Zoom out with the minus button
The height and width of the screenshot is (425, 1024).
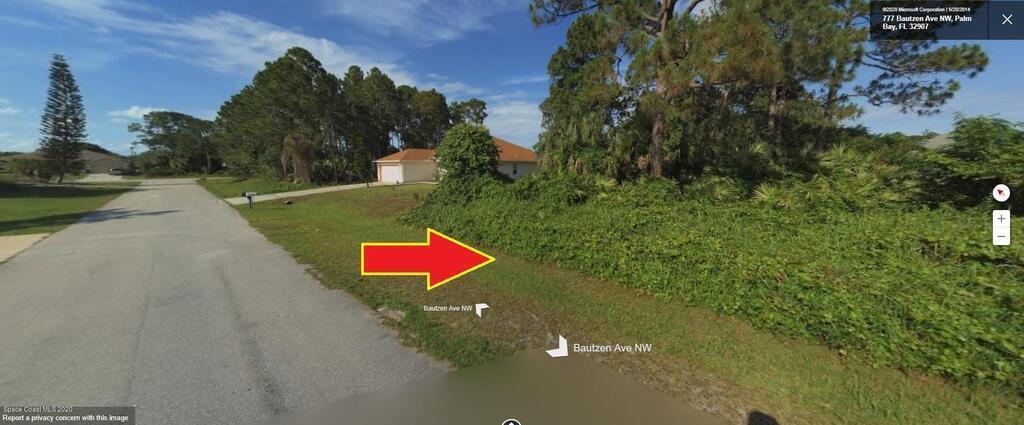coord(1001,237)
